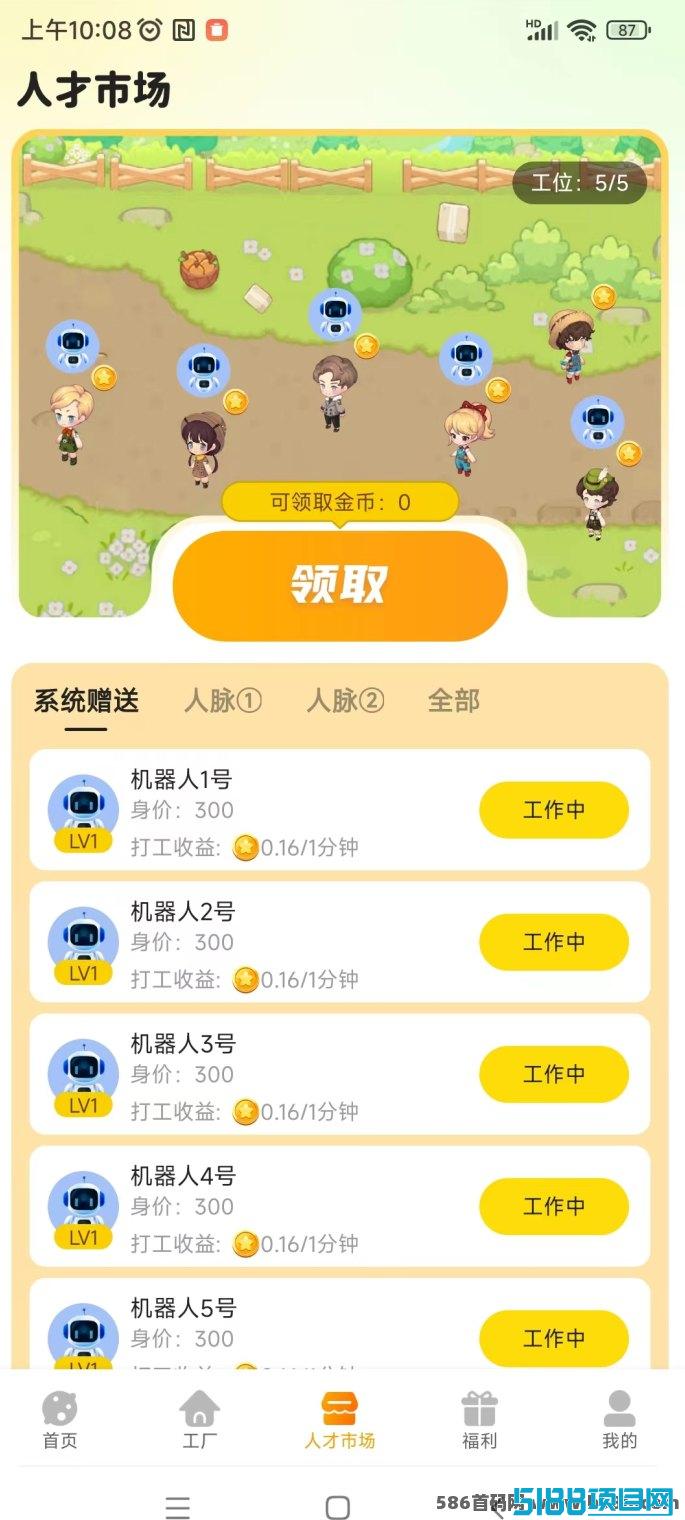Tap 工作中 button for 机器人5号
Viewport: 685px width, 1520px height.
pos(554,1338)
